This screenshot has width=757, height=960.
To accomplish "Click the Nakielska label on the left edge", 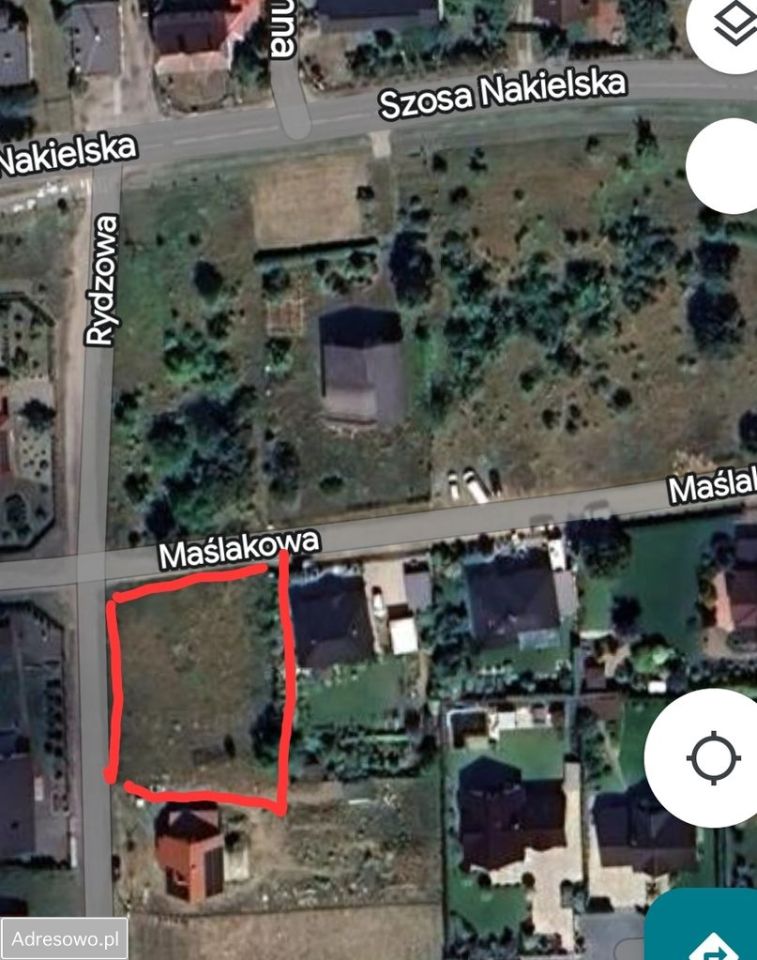I will 65,152.
